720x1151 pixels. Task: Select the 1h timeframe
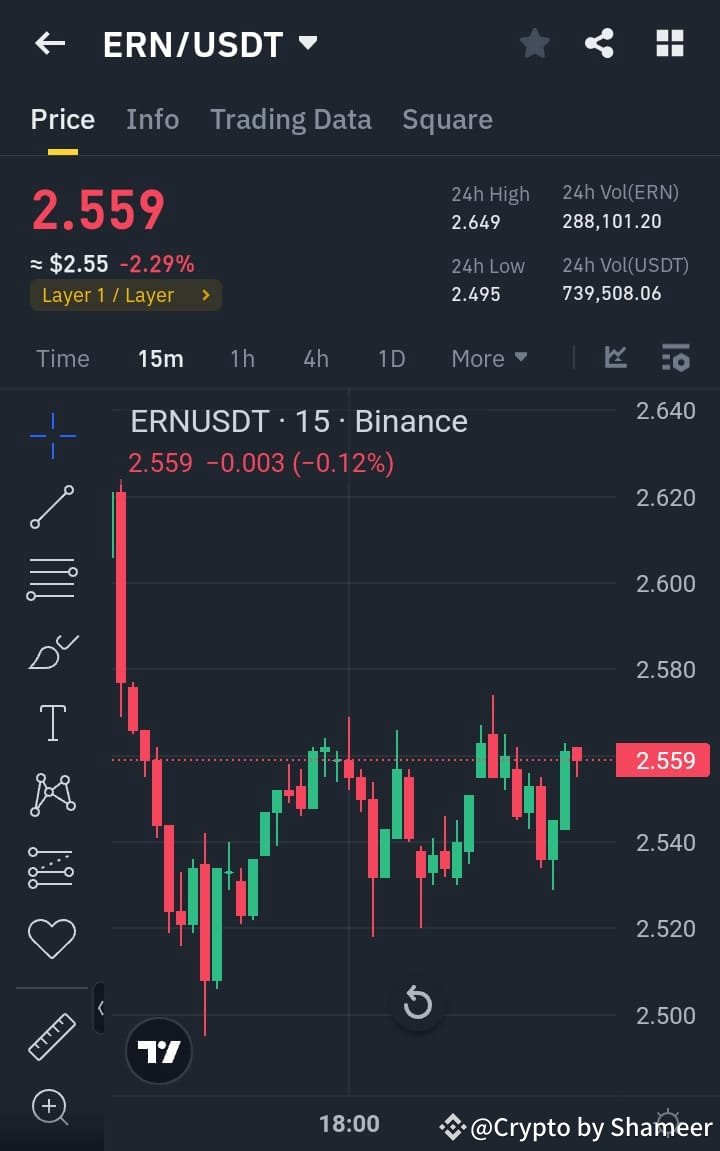[242, 357]
